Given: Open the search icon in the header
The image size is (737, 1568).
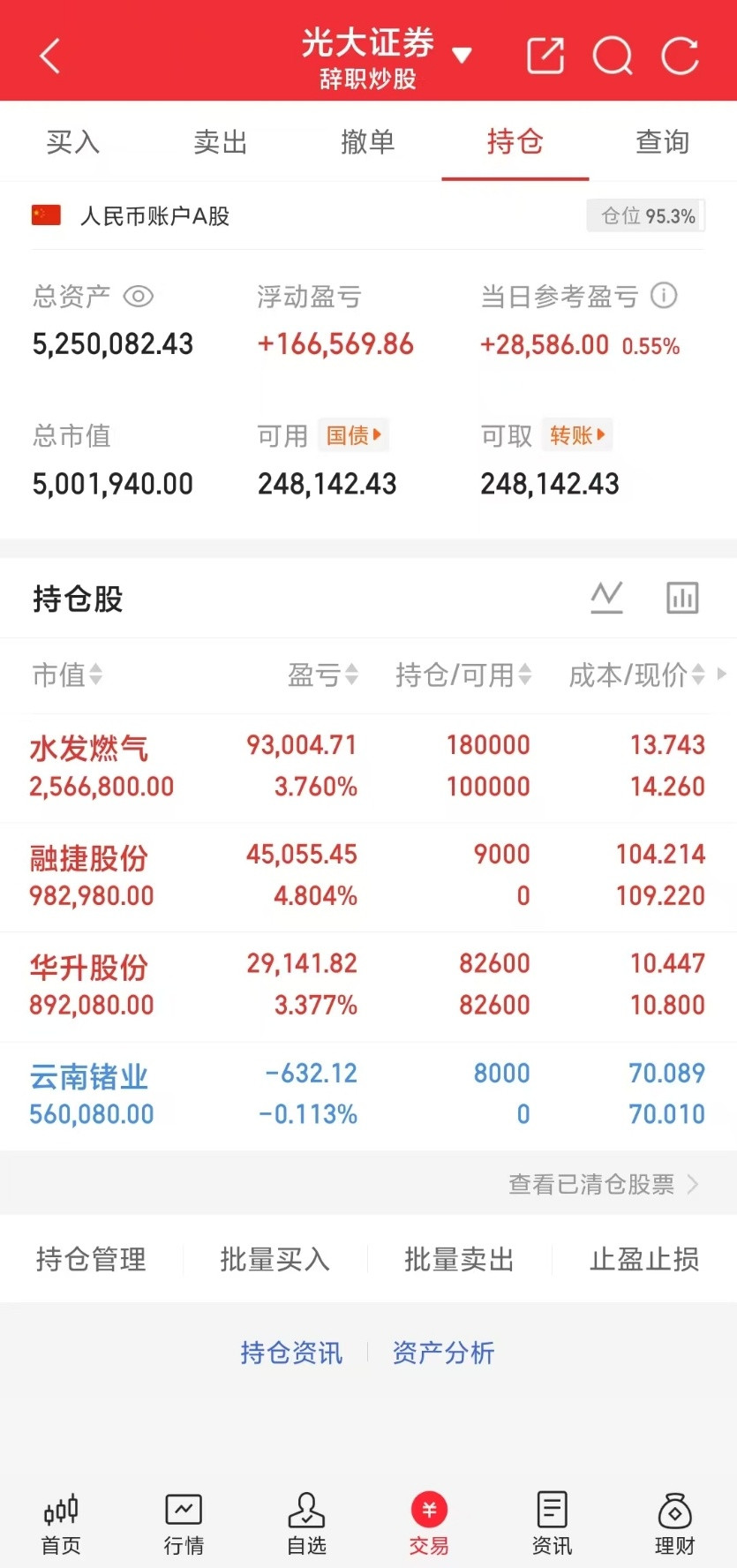Looking at the screenshot, I should coord(612,56).
